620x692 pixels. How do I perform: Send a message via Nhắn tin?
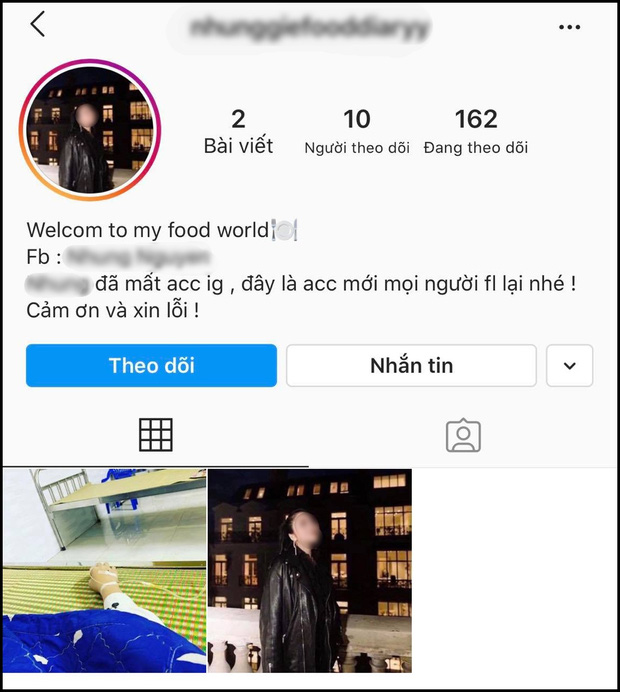click(411, 366)
